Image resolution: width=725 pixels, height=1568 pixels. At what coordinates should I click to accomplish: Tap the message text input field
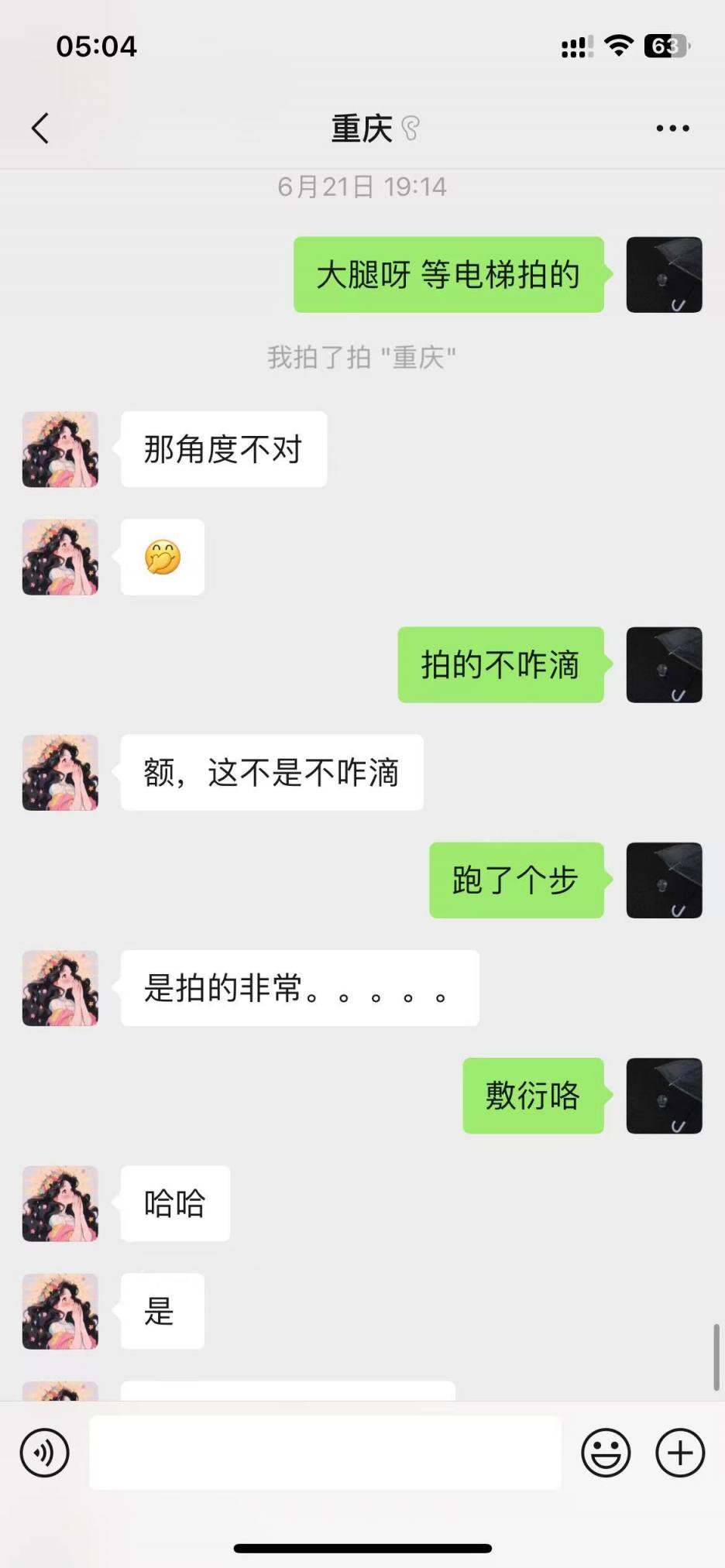click(x=325, y=1453)
